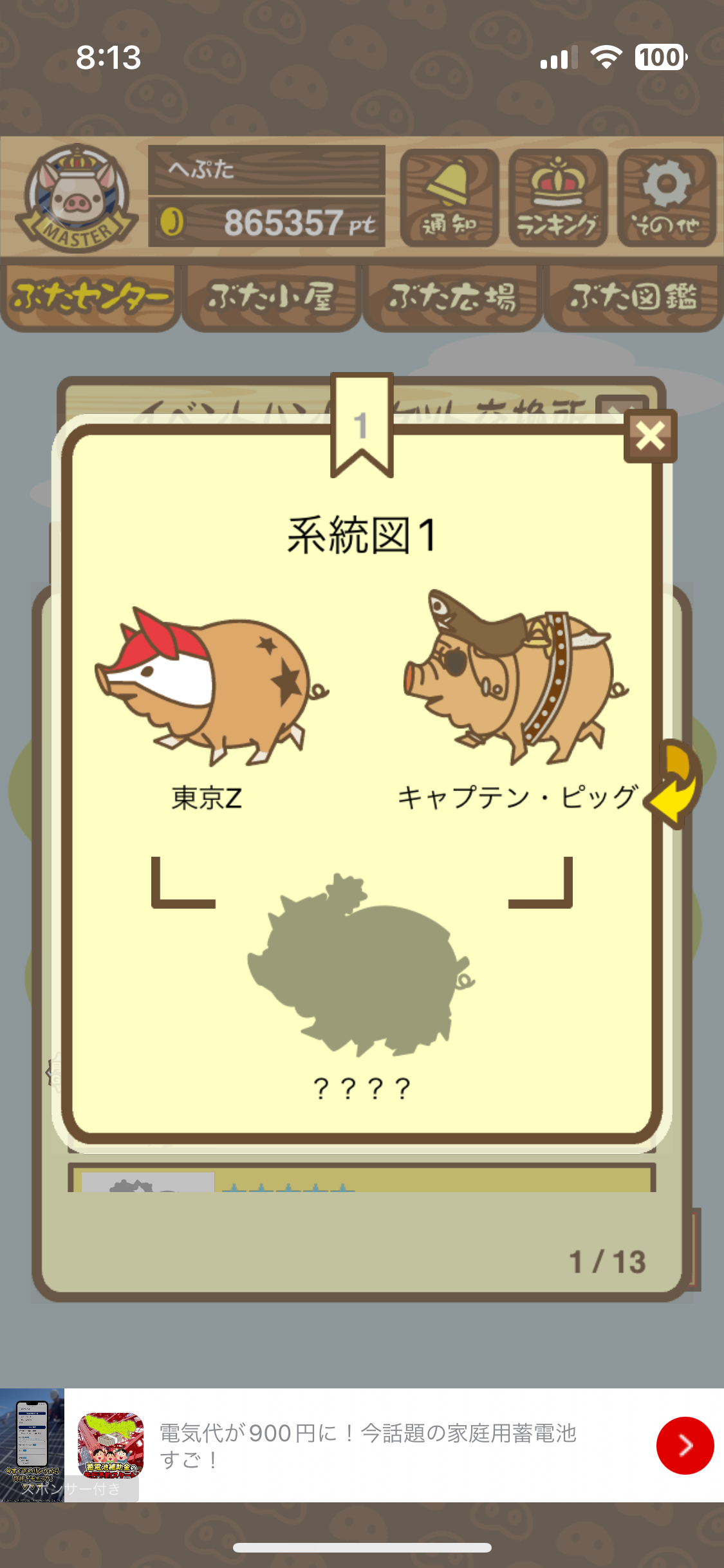Open the 通知 notifications bell
724x1568 pixels.
pyautogui.click(x=449, y=198)
